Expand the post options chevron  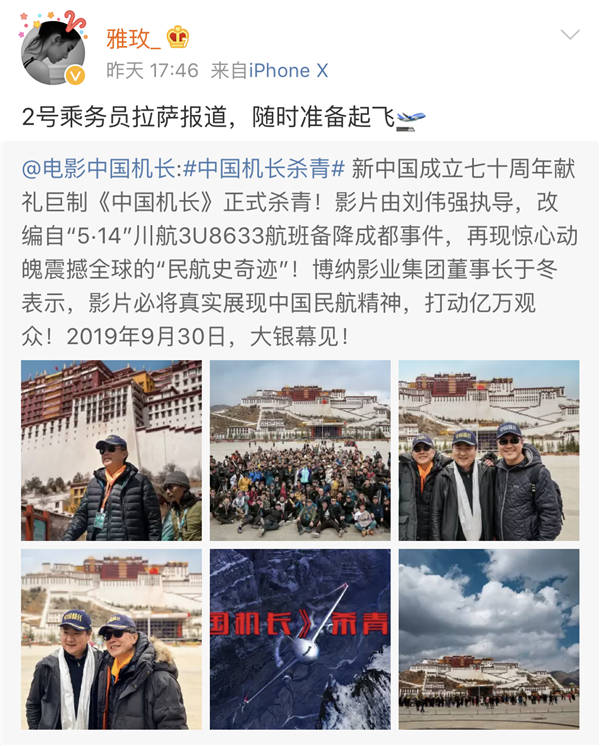click(x=570, y=35)
